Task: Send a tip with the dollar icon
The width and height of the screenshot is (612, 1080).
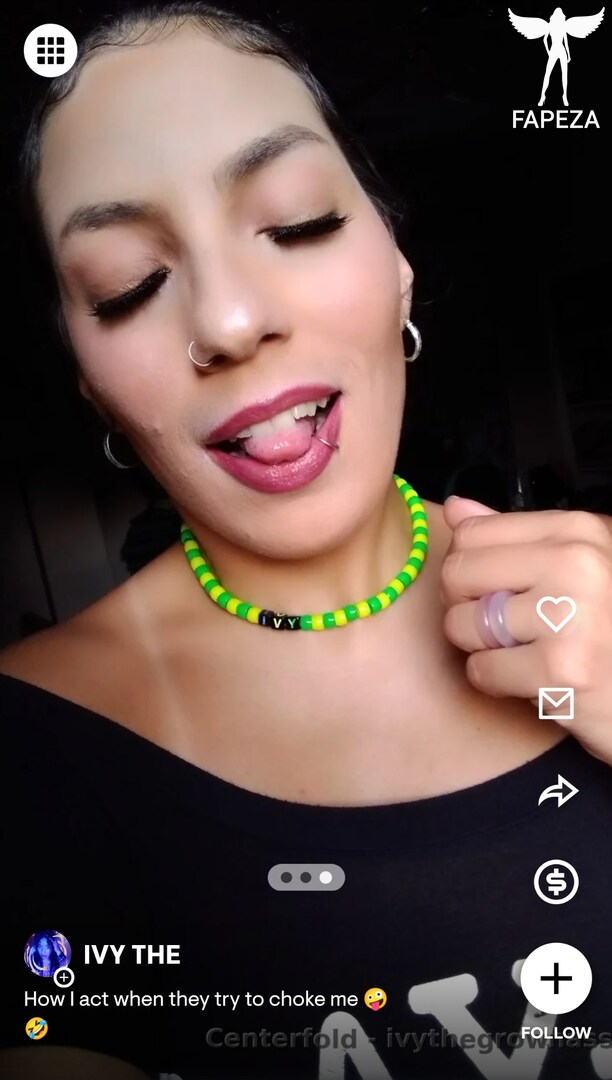Action: click(x=556, y=882)
